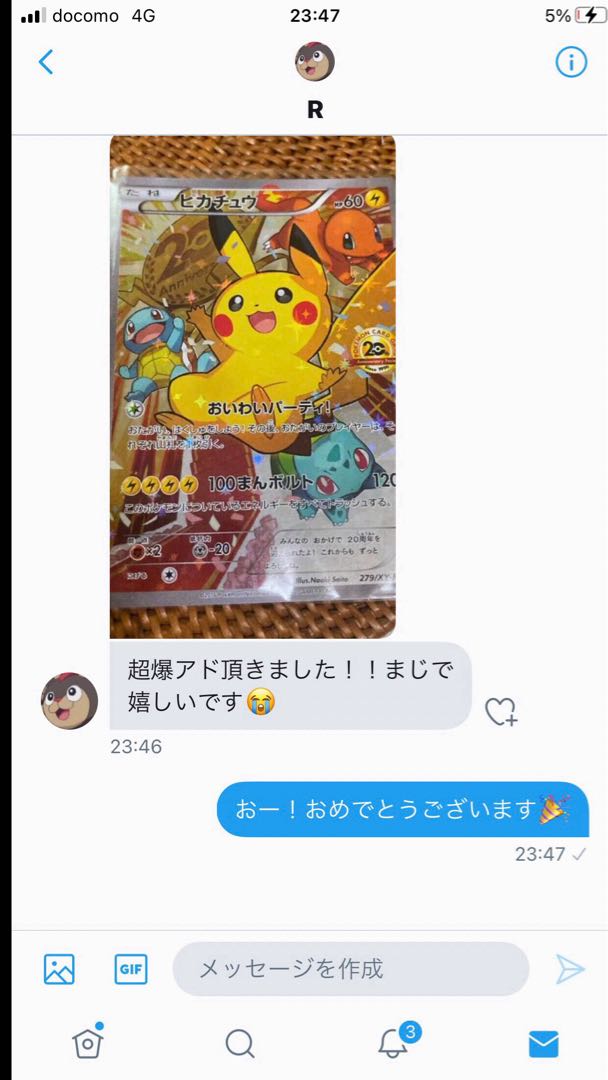608x1080 pixels.
Task: Attach a photo to the message
Action: (59, 969)
